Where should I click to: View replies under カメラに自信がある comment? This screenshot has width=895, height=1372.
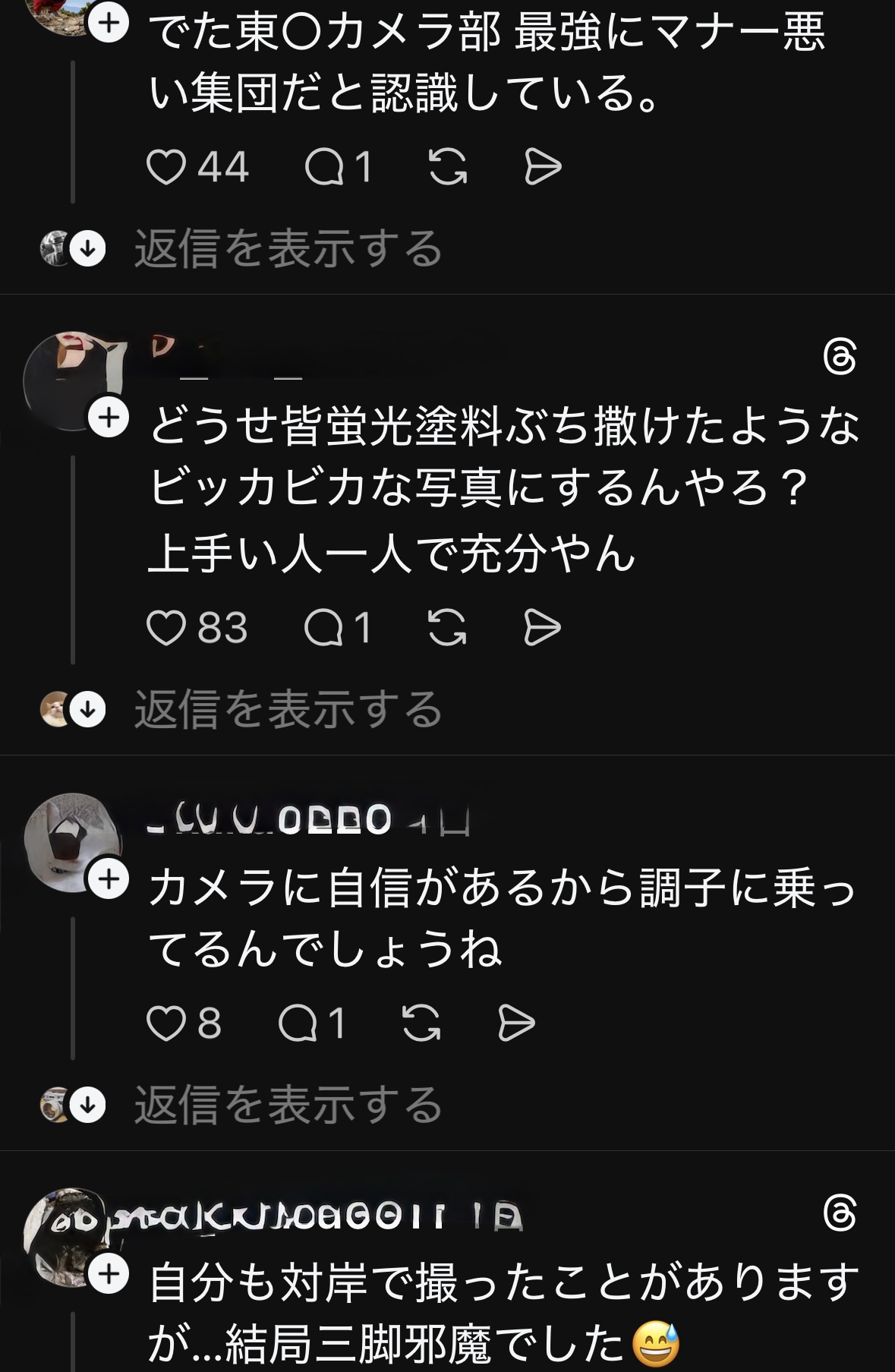click(x=288, y=1105)
